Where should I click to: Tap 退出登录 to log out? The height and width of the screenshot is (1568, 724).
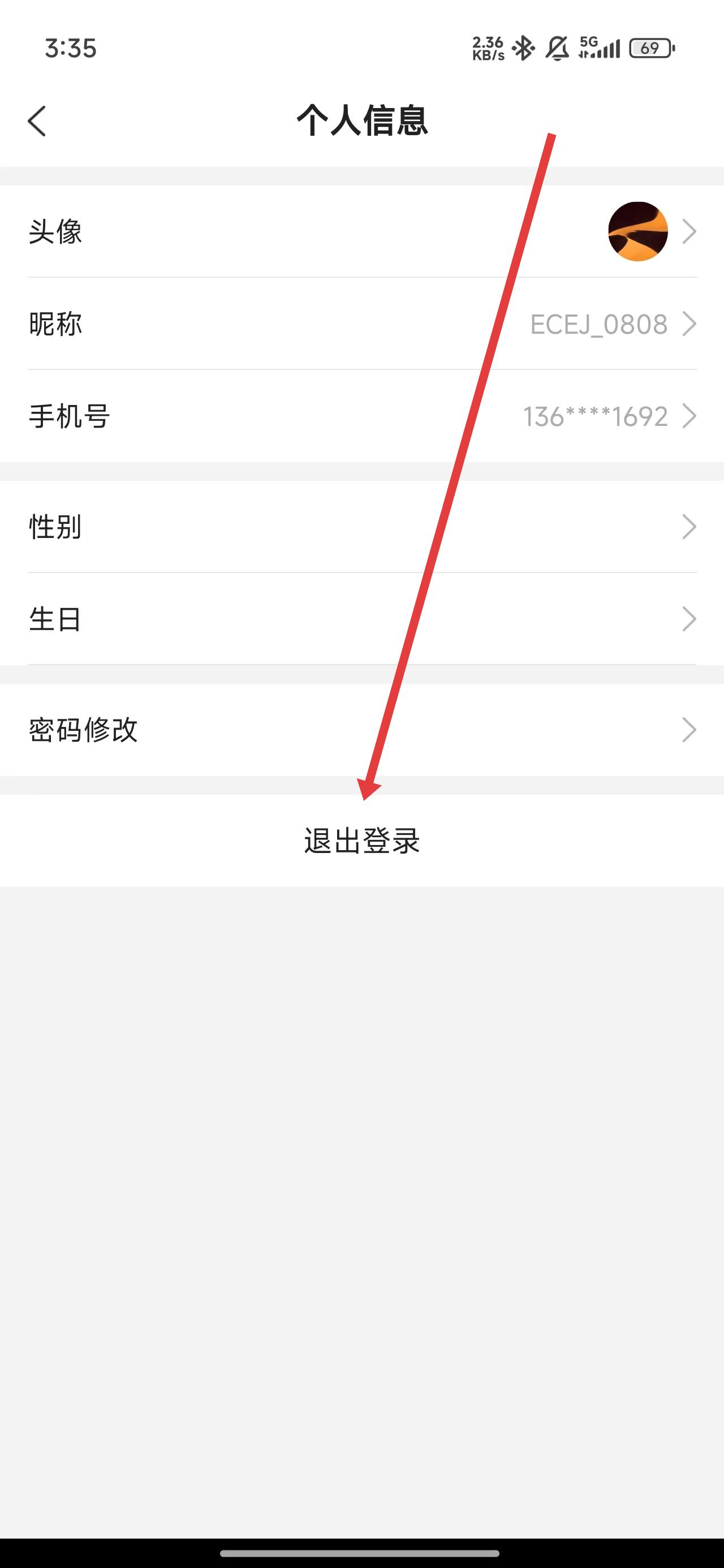[361, 841]
